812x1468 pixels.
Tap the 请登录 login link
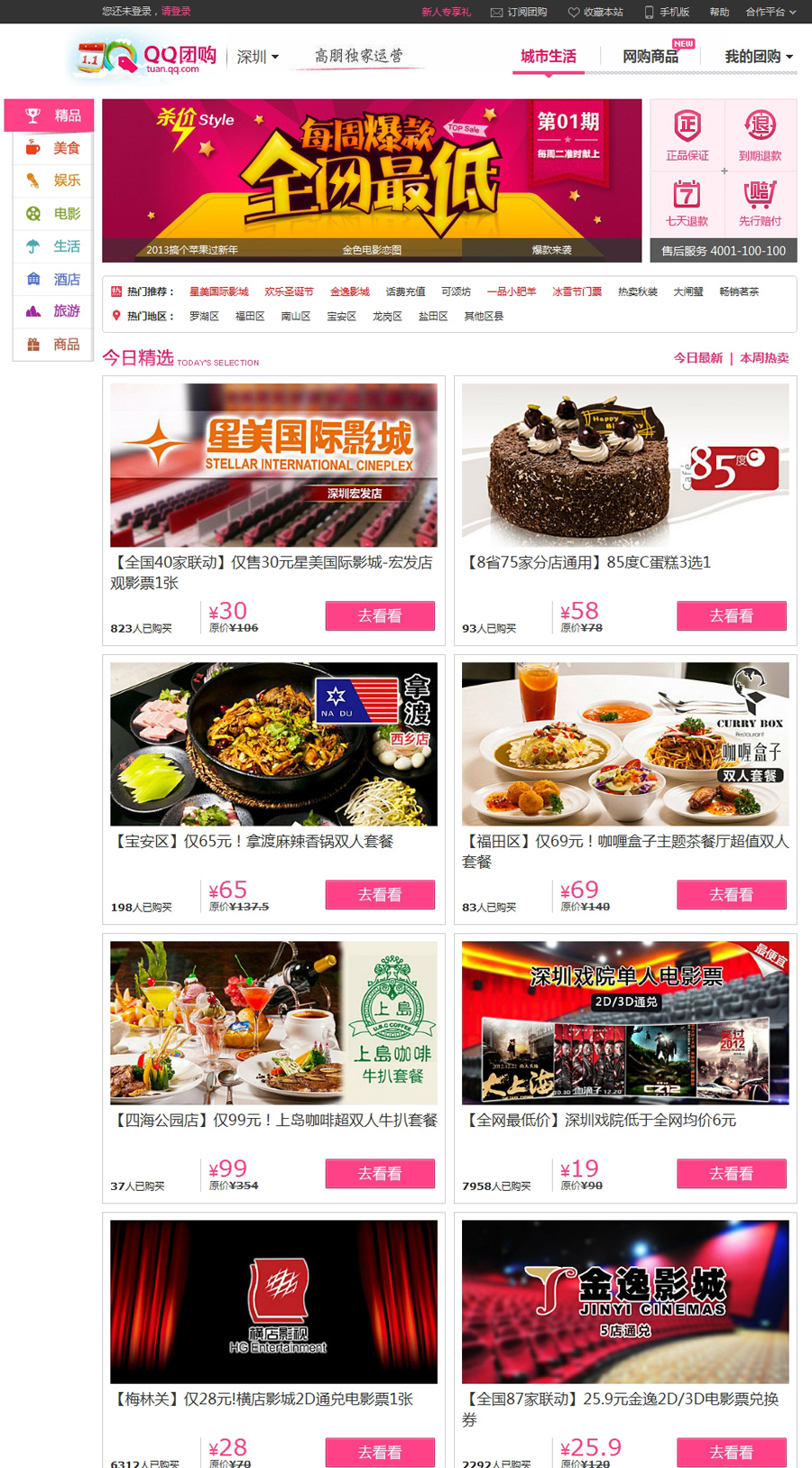(176, 12)
